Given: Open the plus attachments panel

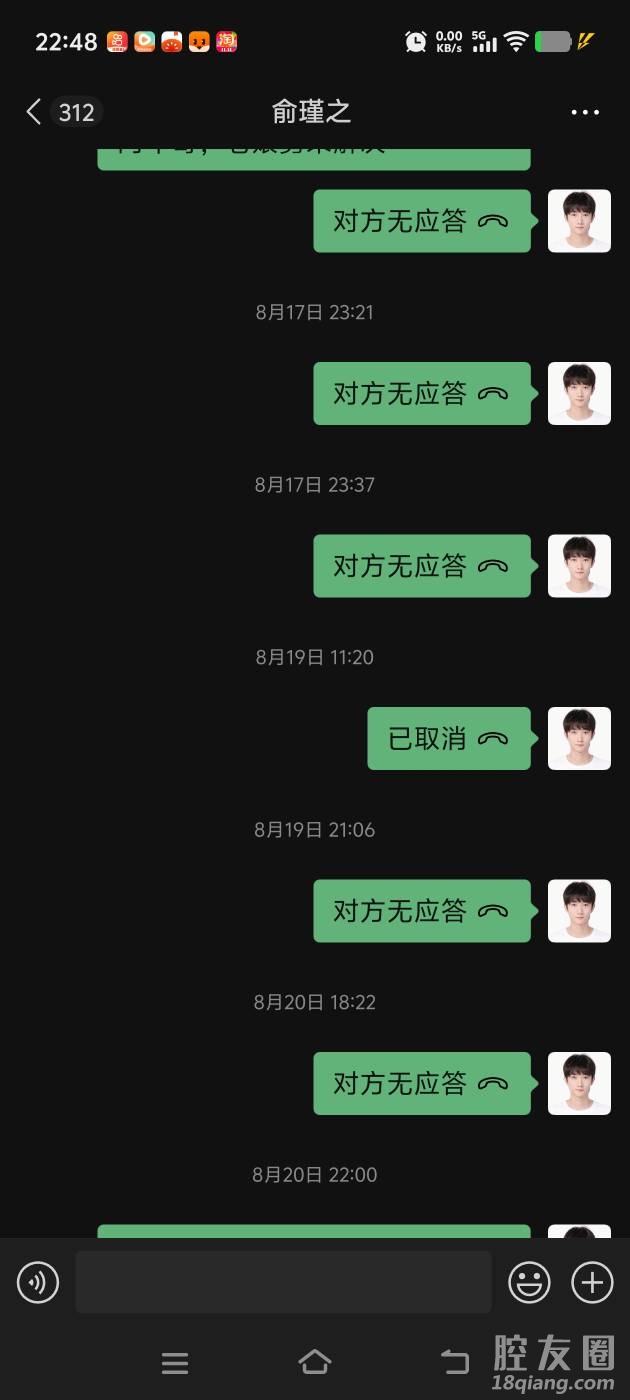Looking at the screenshot, I should [591, 1282].
